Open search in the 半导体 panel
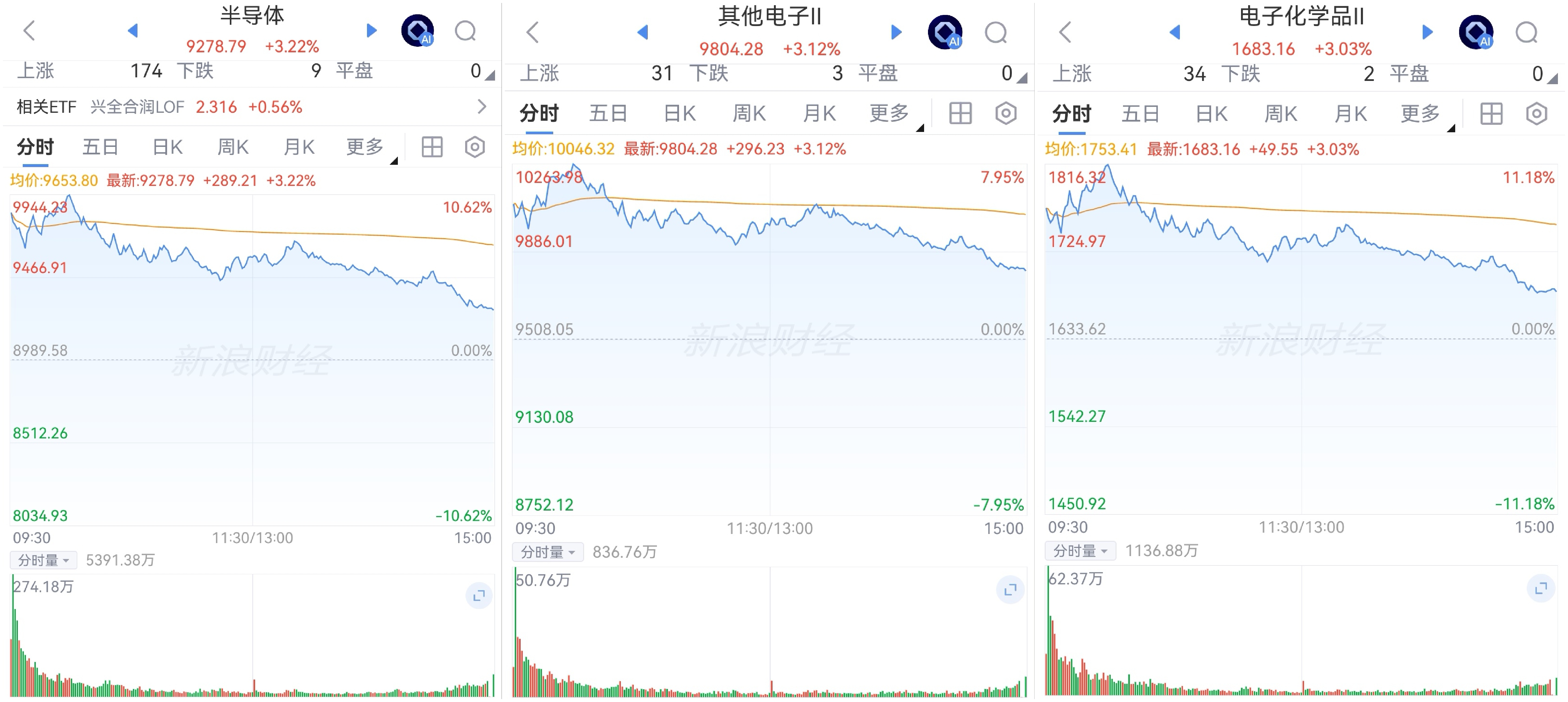 pyautogui.click(x=466, y=31)
